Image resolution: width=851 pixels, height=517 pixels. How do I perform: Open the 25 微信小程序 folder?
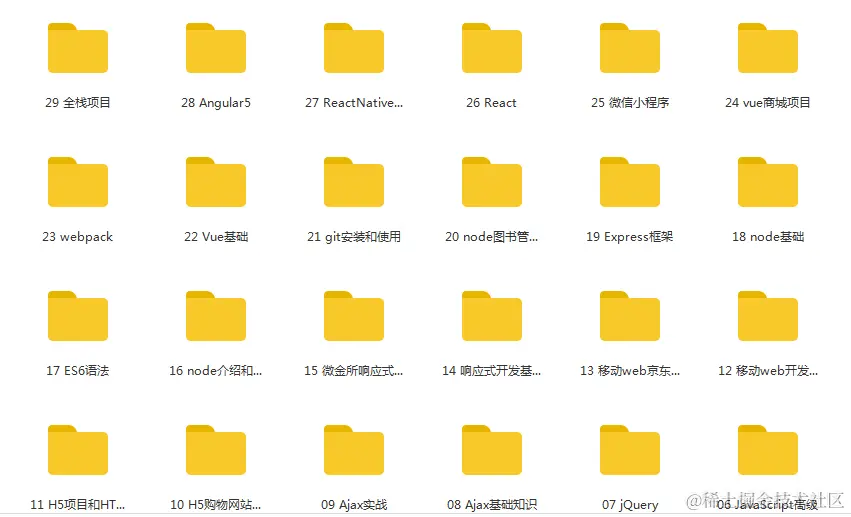pos(630,49)
